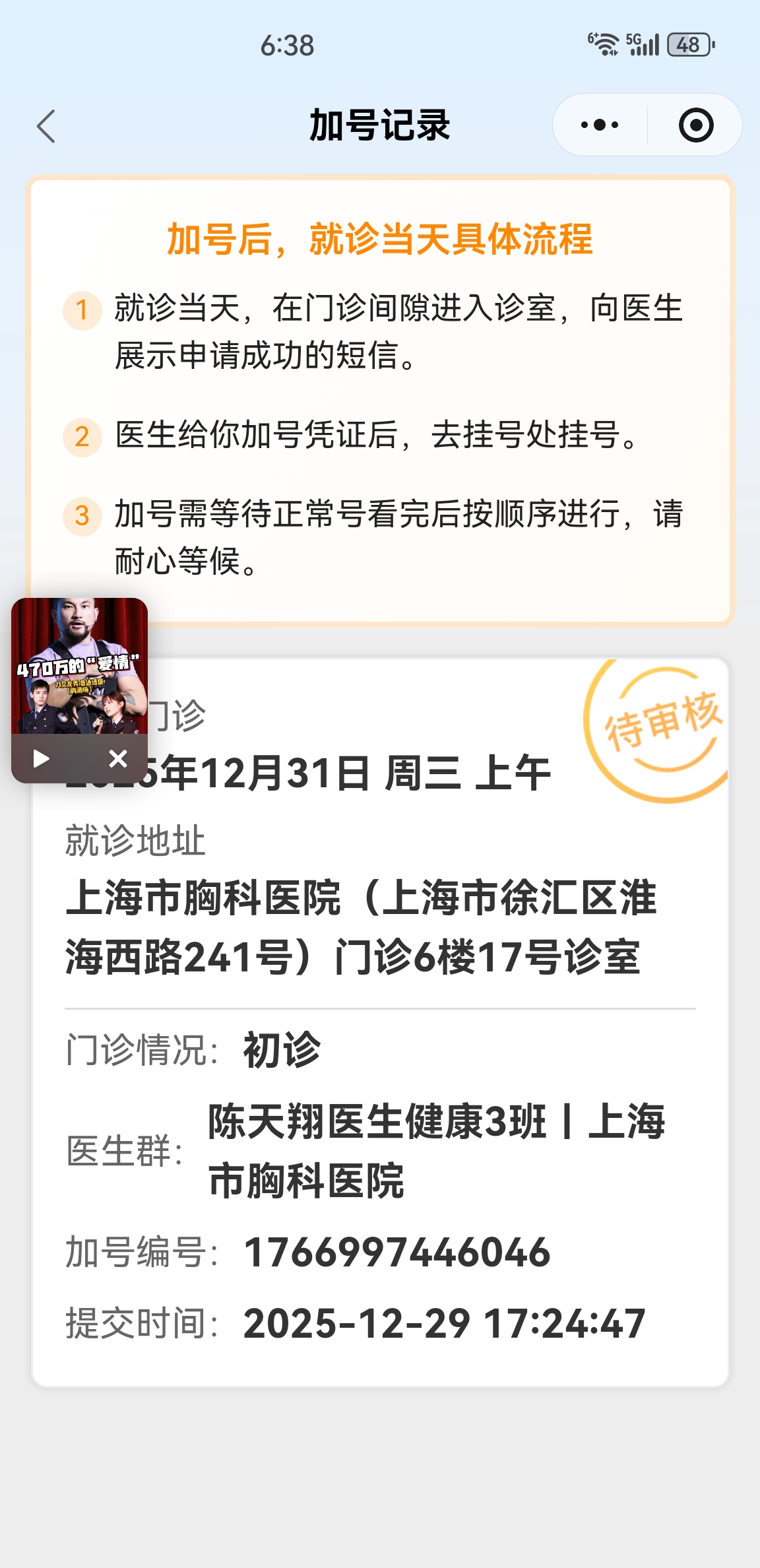Dismiss the floating video window
760x1568 pixels.
(118, 759)
